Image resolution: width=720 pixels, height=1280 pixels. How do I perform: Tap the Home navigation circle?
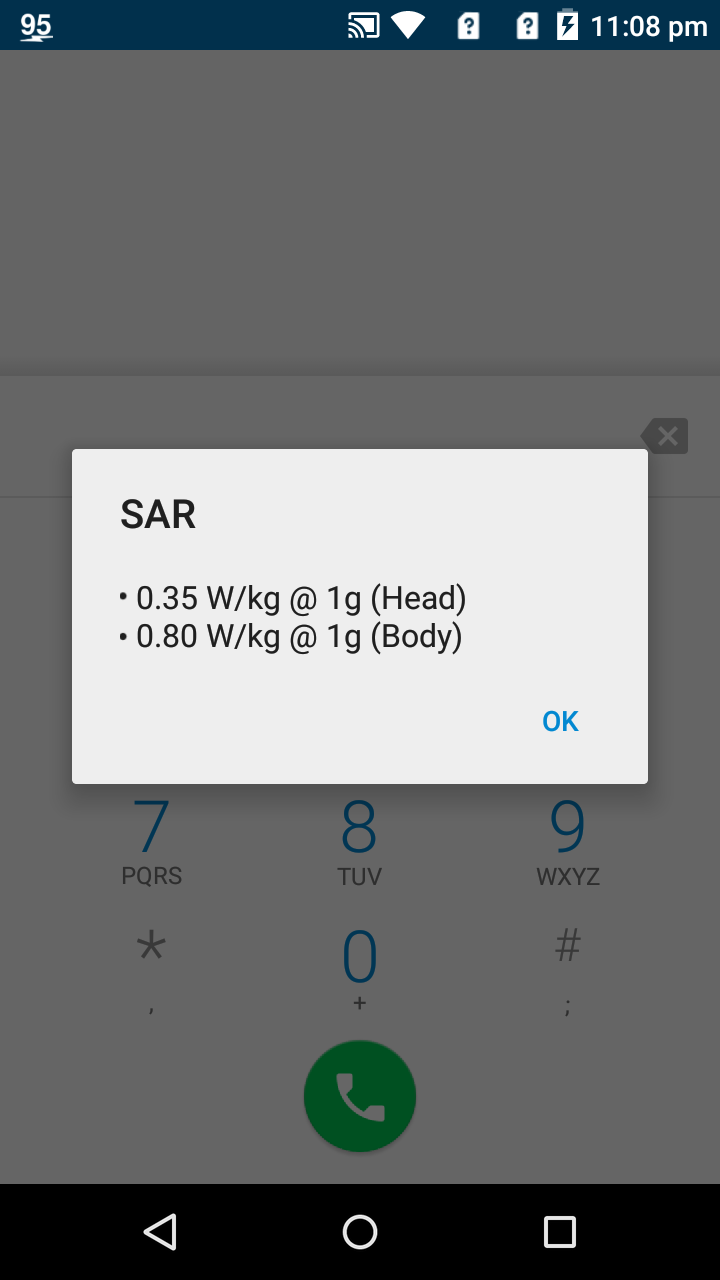(x=360, y=1232)
